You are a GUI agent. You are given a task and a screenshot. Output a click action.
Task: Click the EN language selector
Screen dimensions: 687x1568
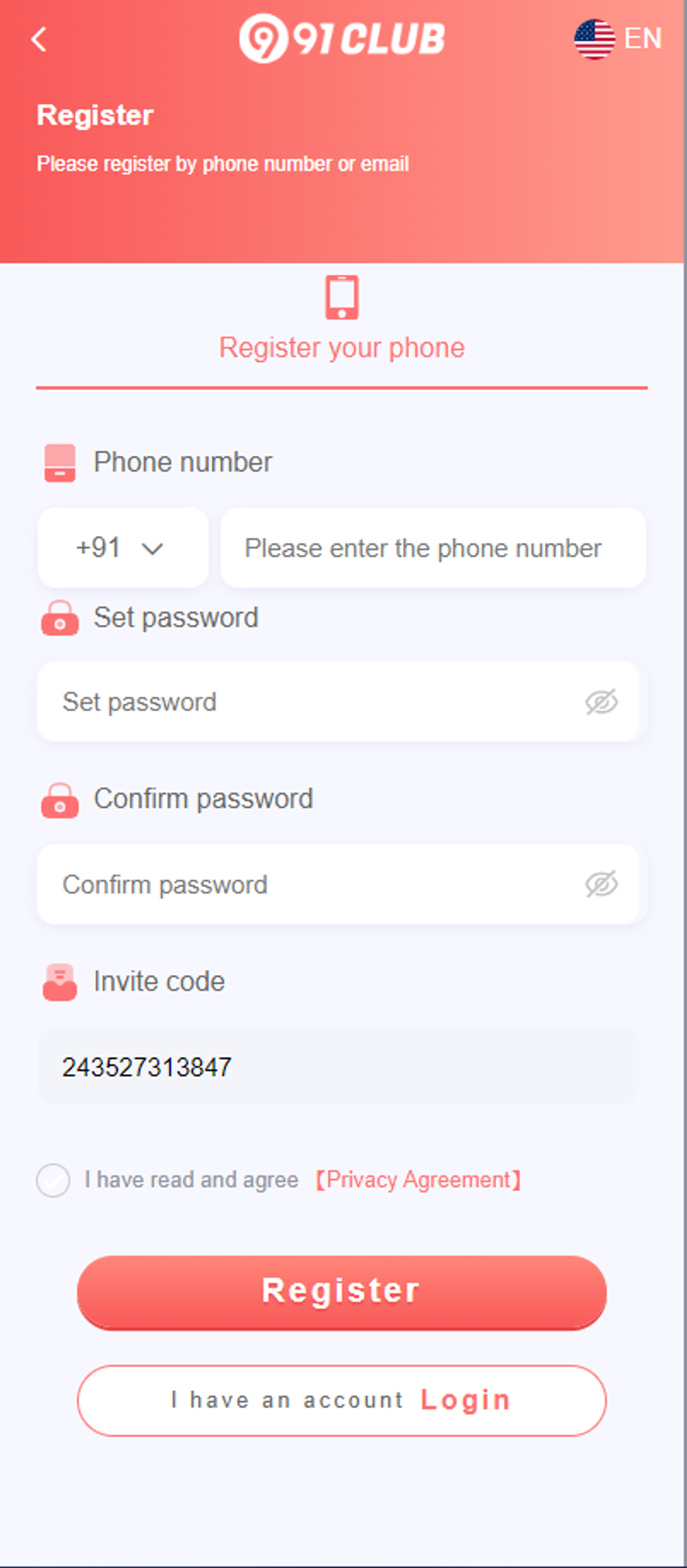point(642,38)
